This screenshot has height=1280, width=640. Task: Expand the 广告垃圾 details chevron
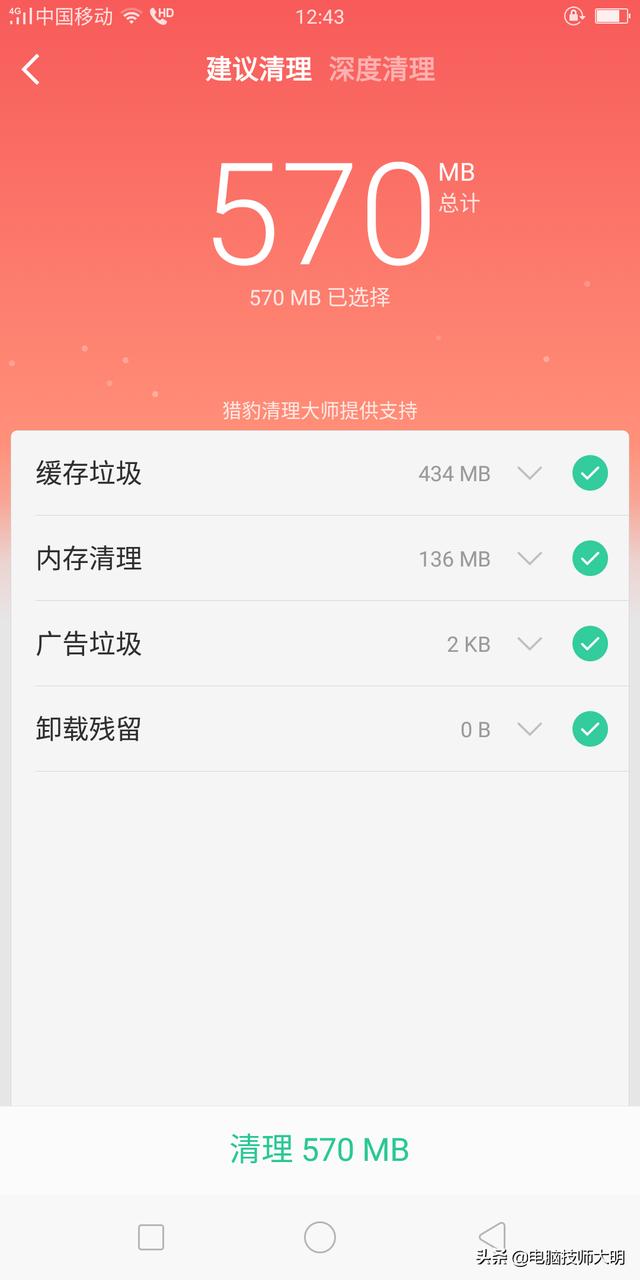click(x=529, y=643)
